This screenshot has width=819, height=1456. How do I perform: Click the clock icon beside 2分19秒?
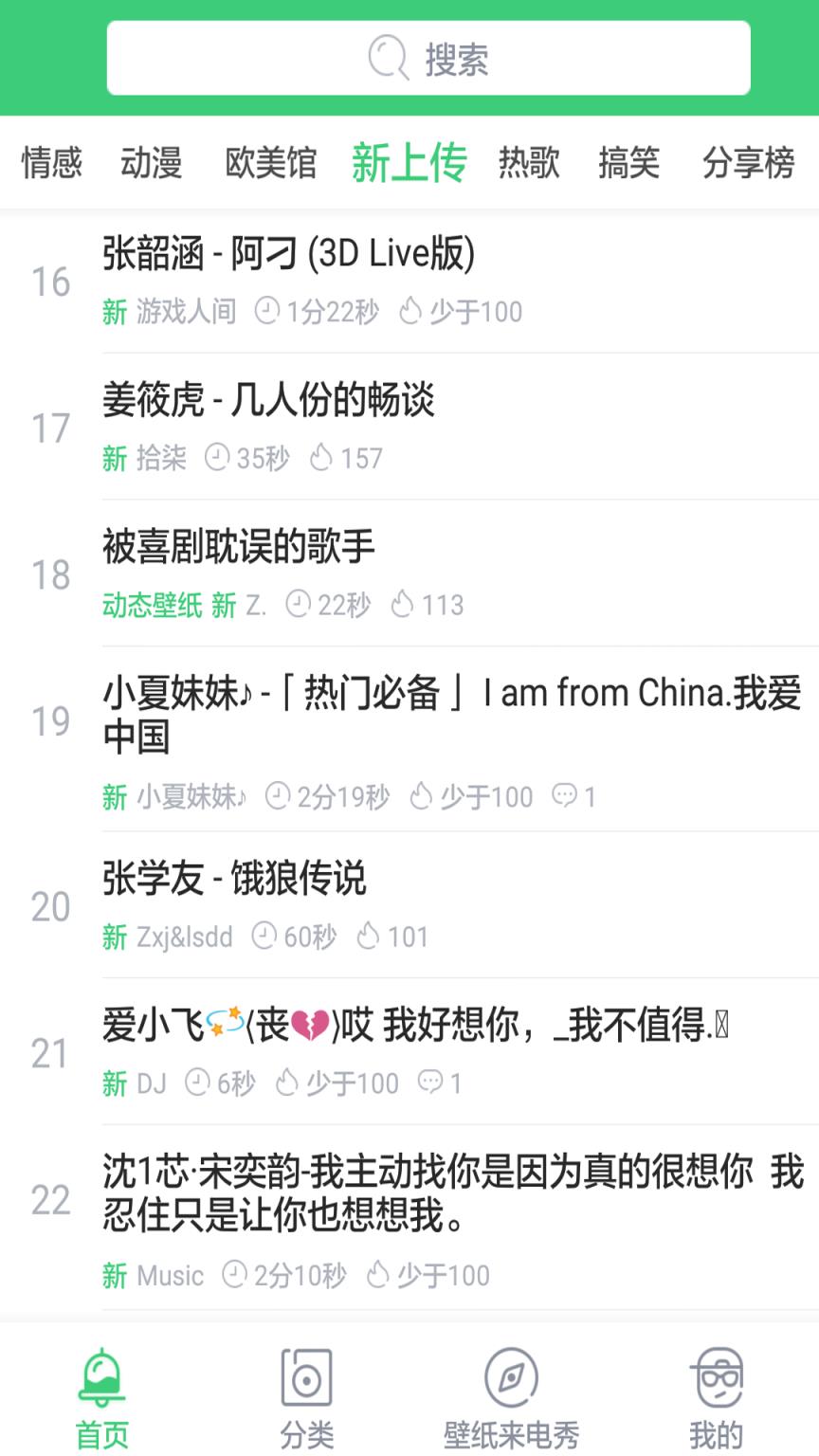(276, 796)
